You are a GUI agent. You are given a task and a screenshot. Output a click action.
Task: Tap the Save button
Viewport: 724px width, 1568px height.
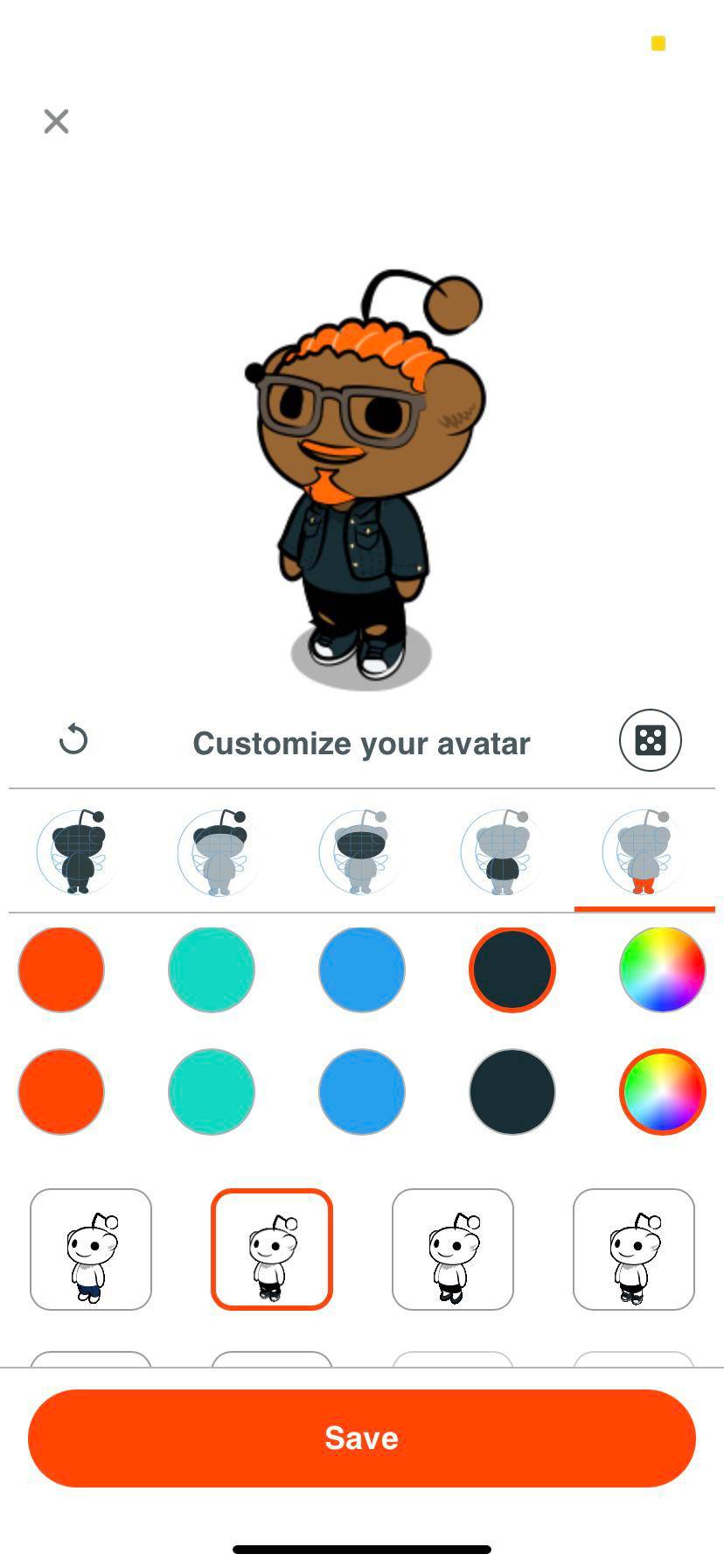coord(361,1438)
